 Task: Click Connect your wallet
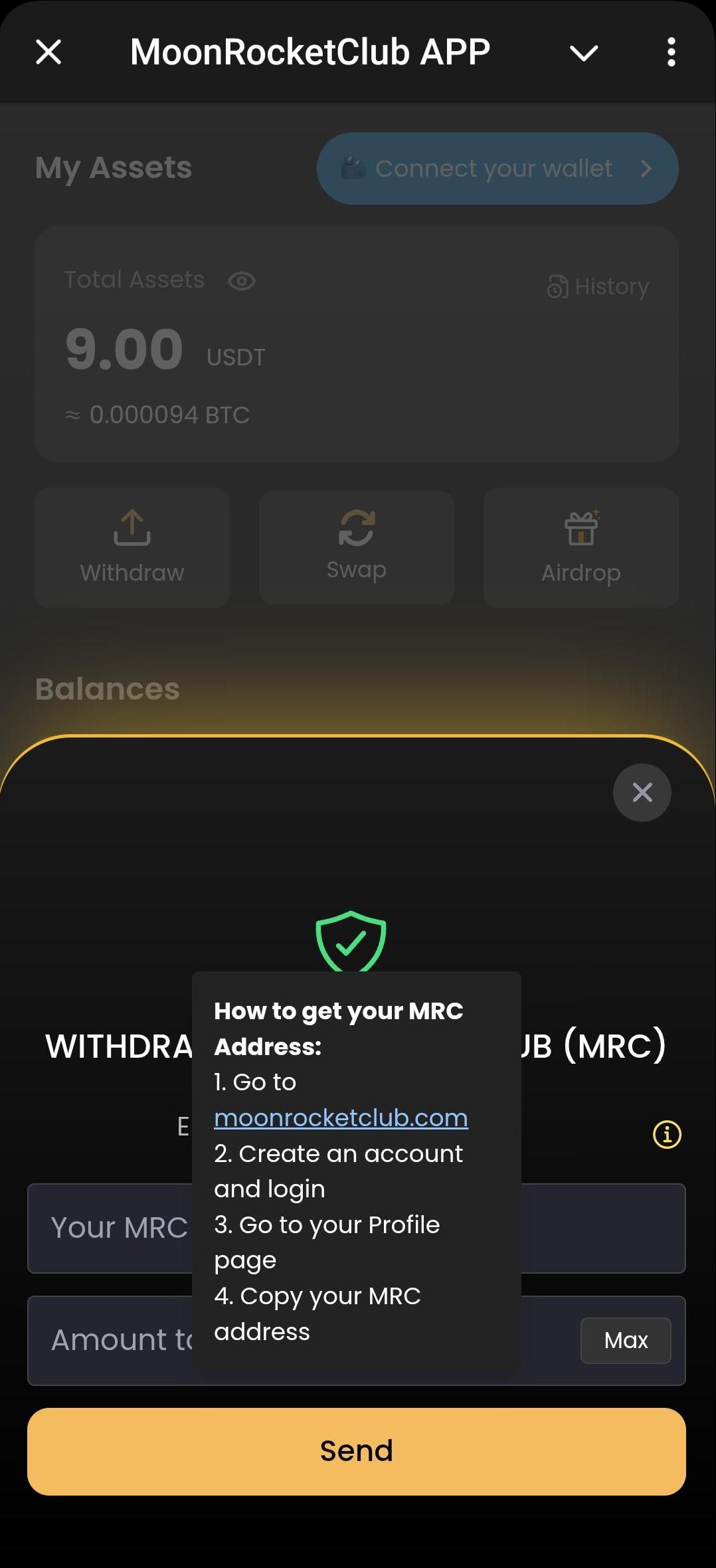coord(497,168)
